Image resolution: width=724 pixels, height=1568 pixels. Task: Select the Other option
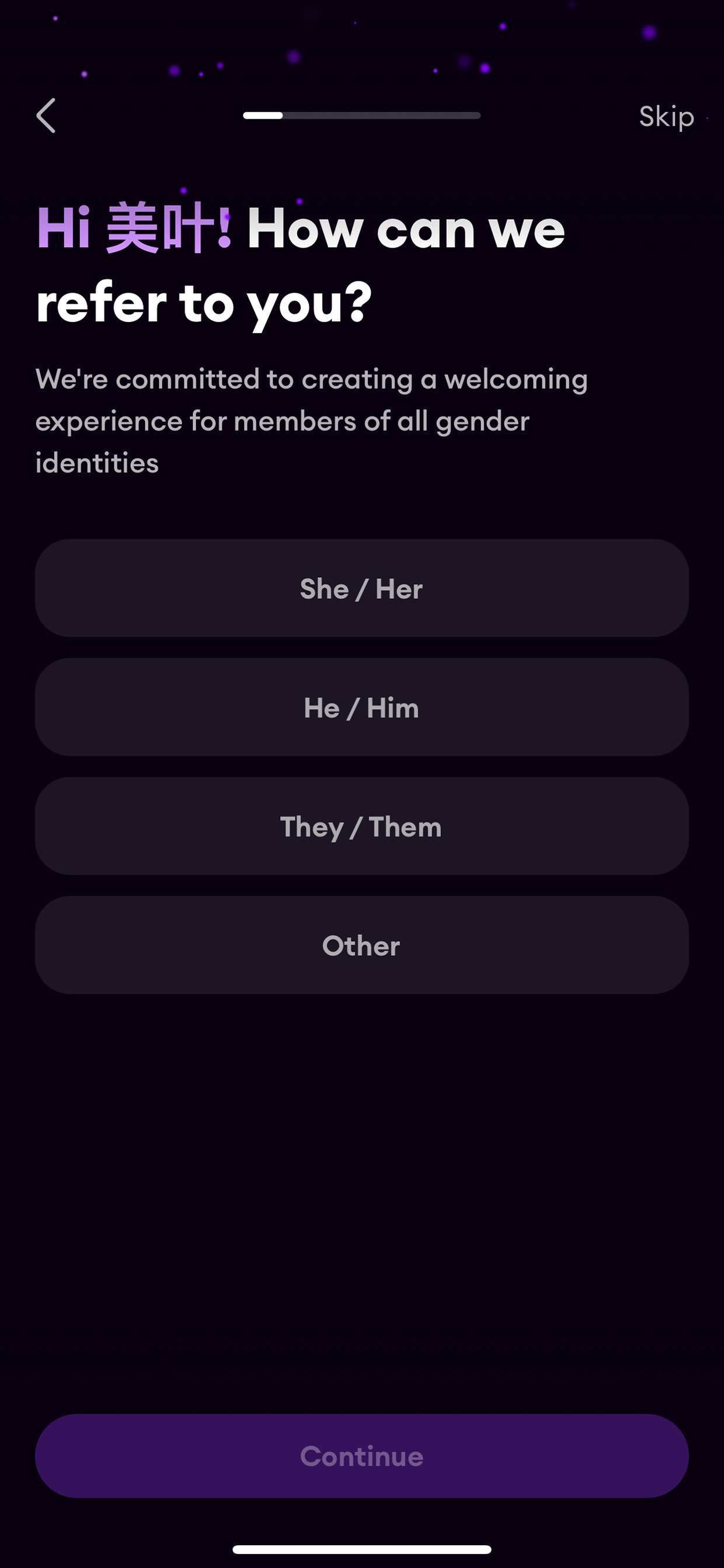(362, 945)
